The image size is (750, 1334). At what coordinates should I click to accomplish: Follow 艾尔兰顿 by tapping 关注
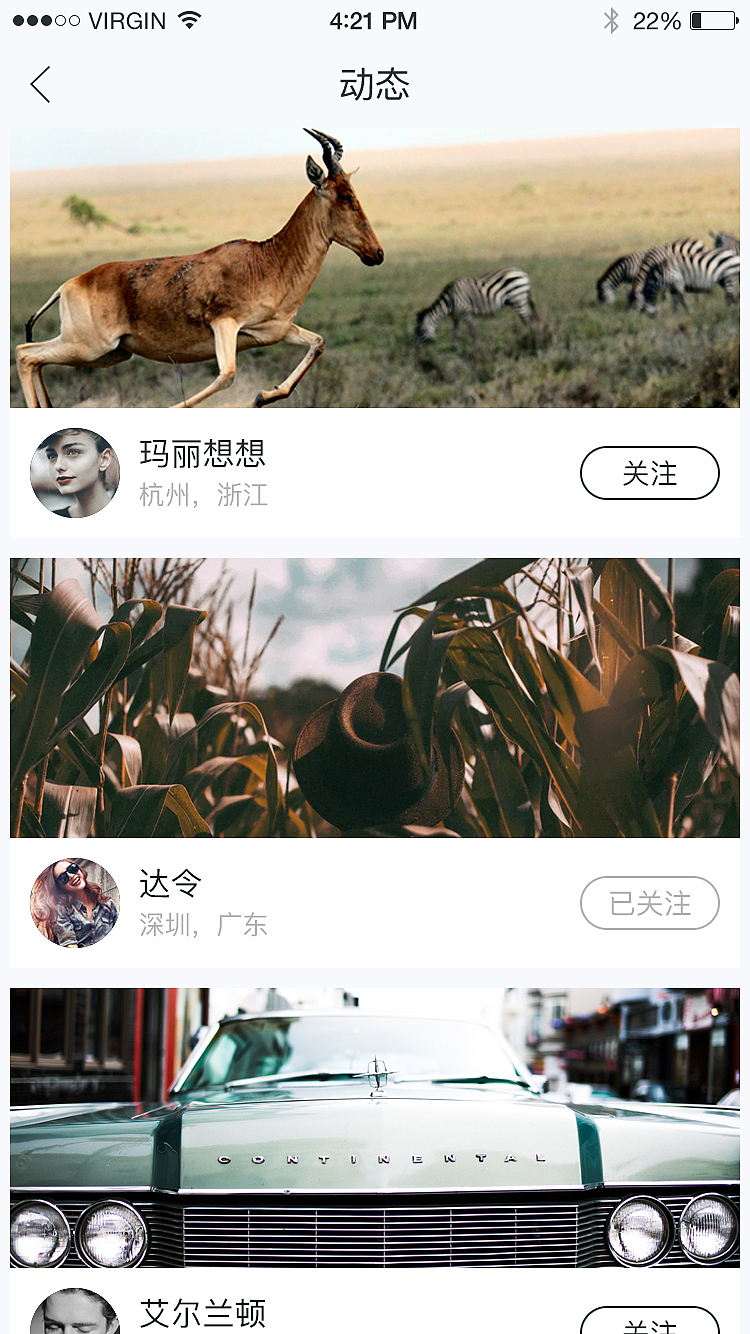click(651, 1325)
